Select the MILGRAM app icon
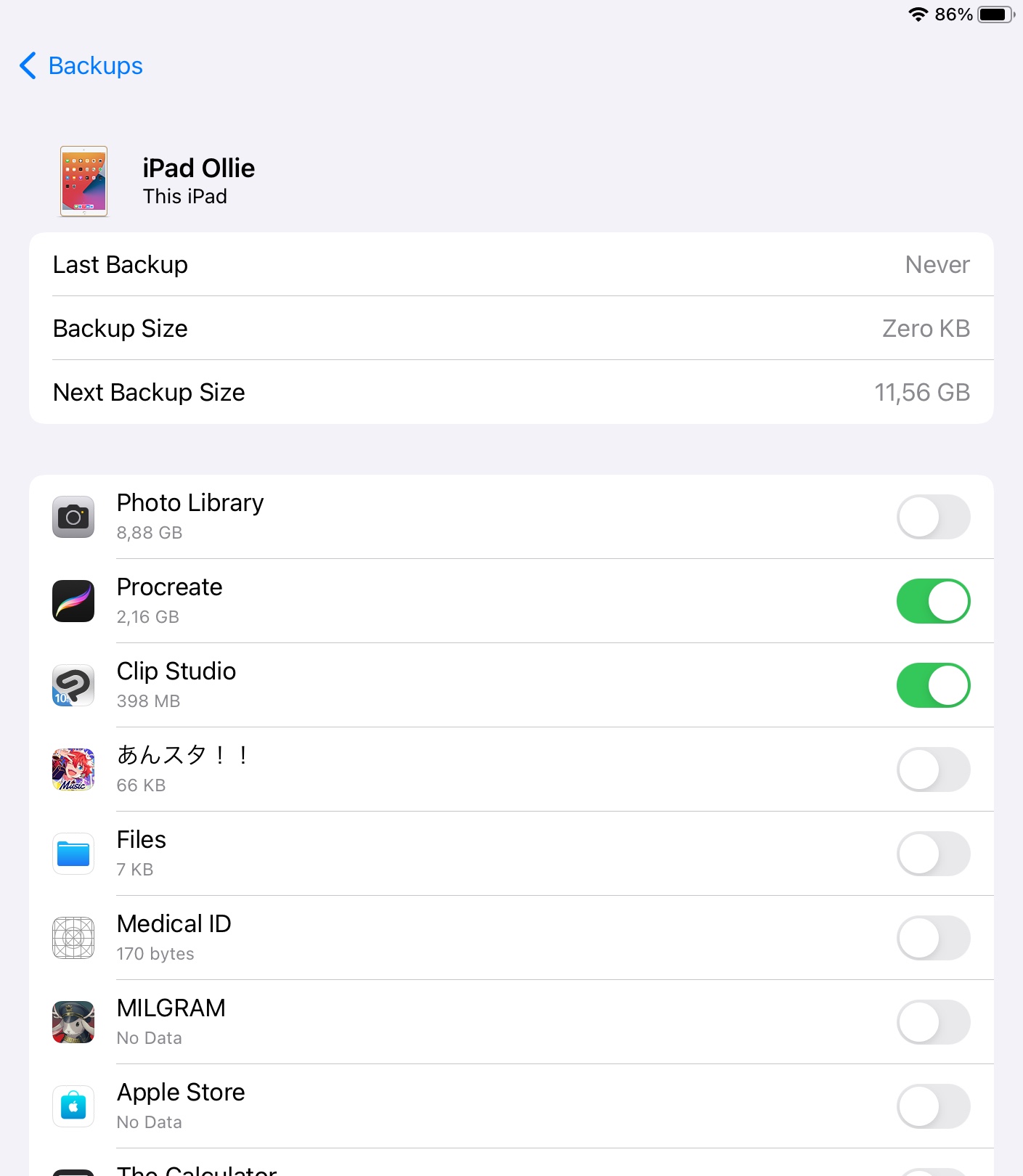The image size is (1023, 1176). (x=73, y=1022)
